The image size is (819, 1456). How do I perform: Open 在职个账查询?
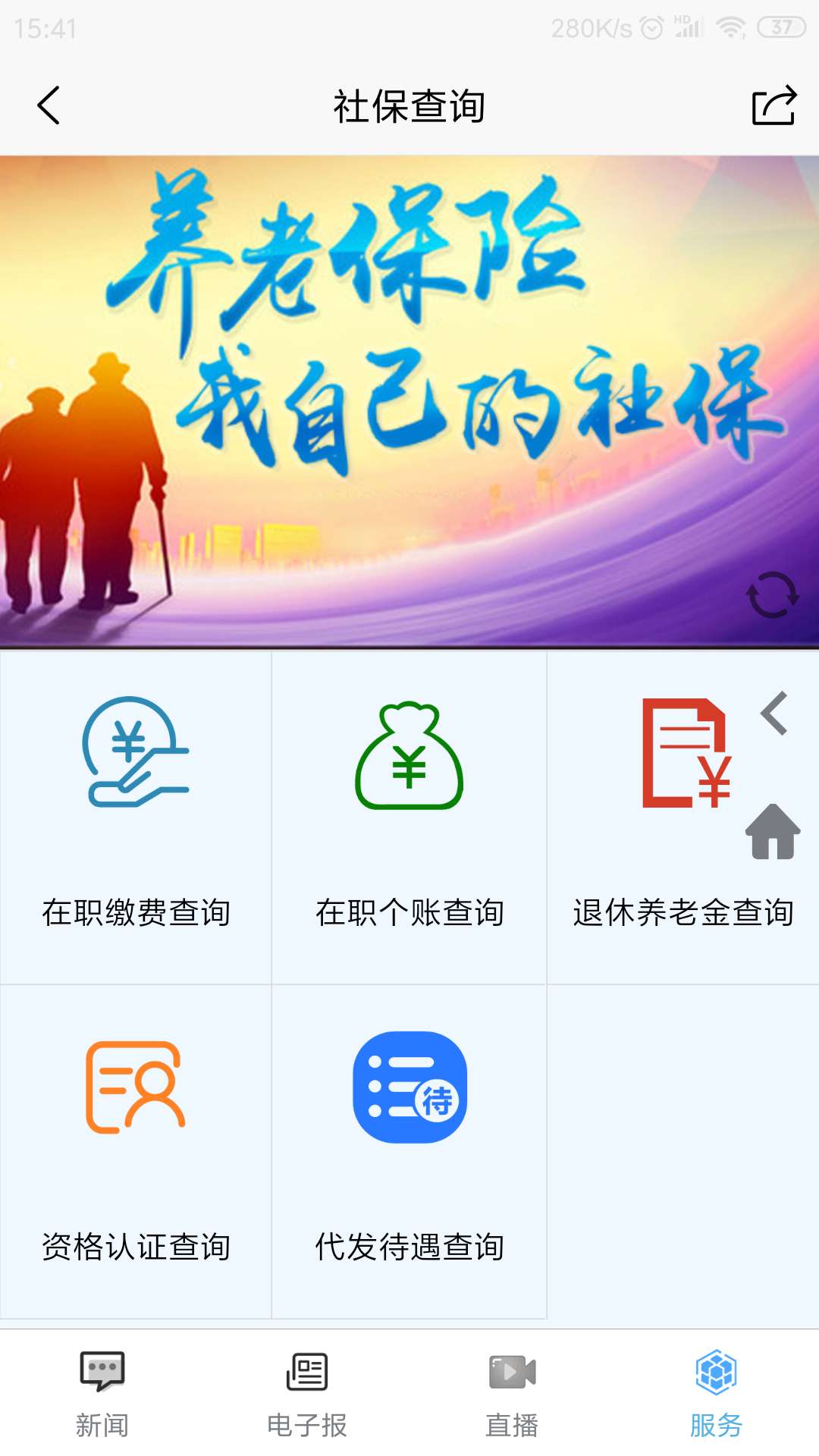(409, 817)
